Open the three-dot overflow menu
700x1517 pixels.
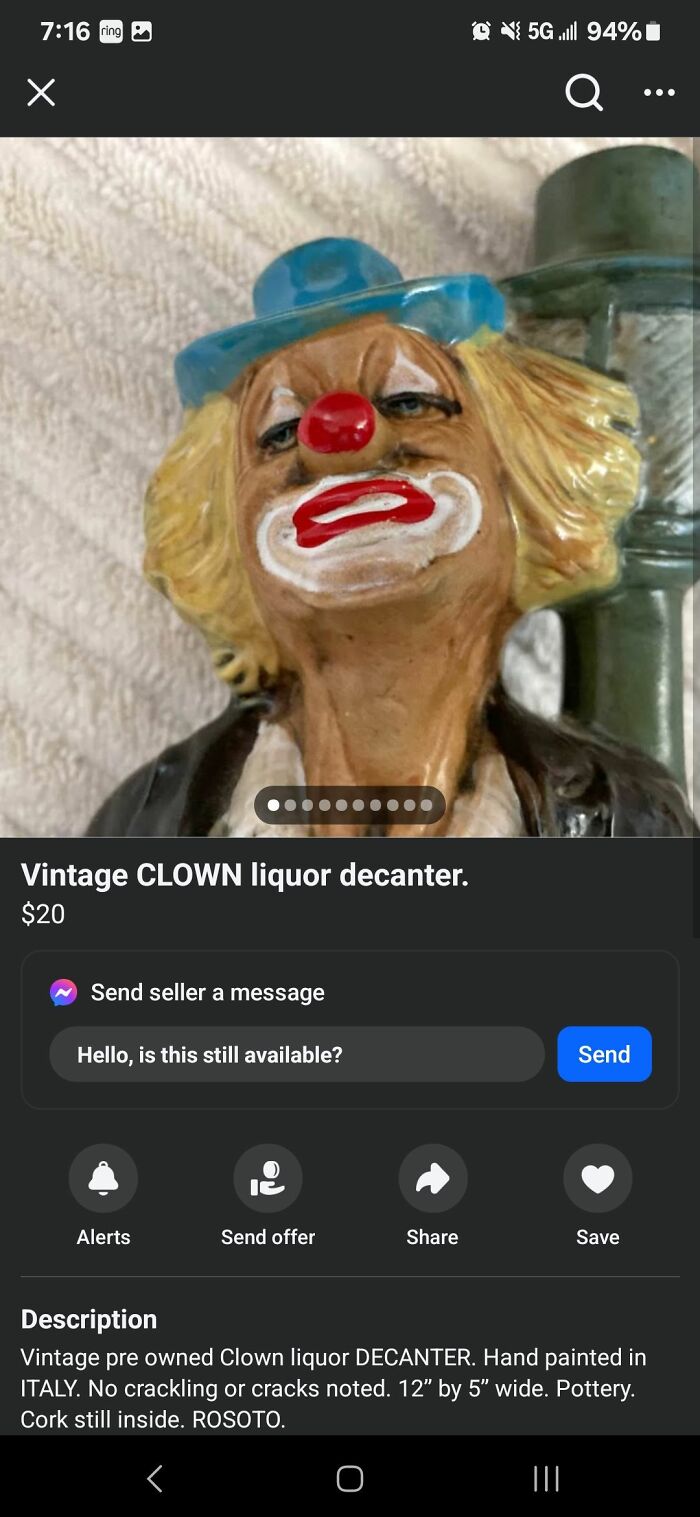(659, 93)
